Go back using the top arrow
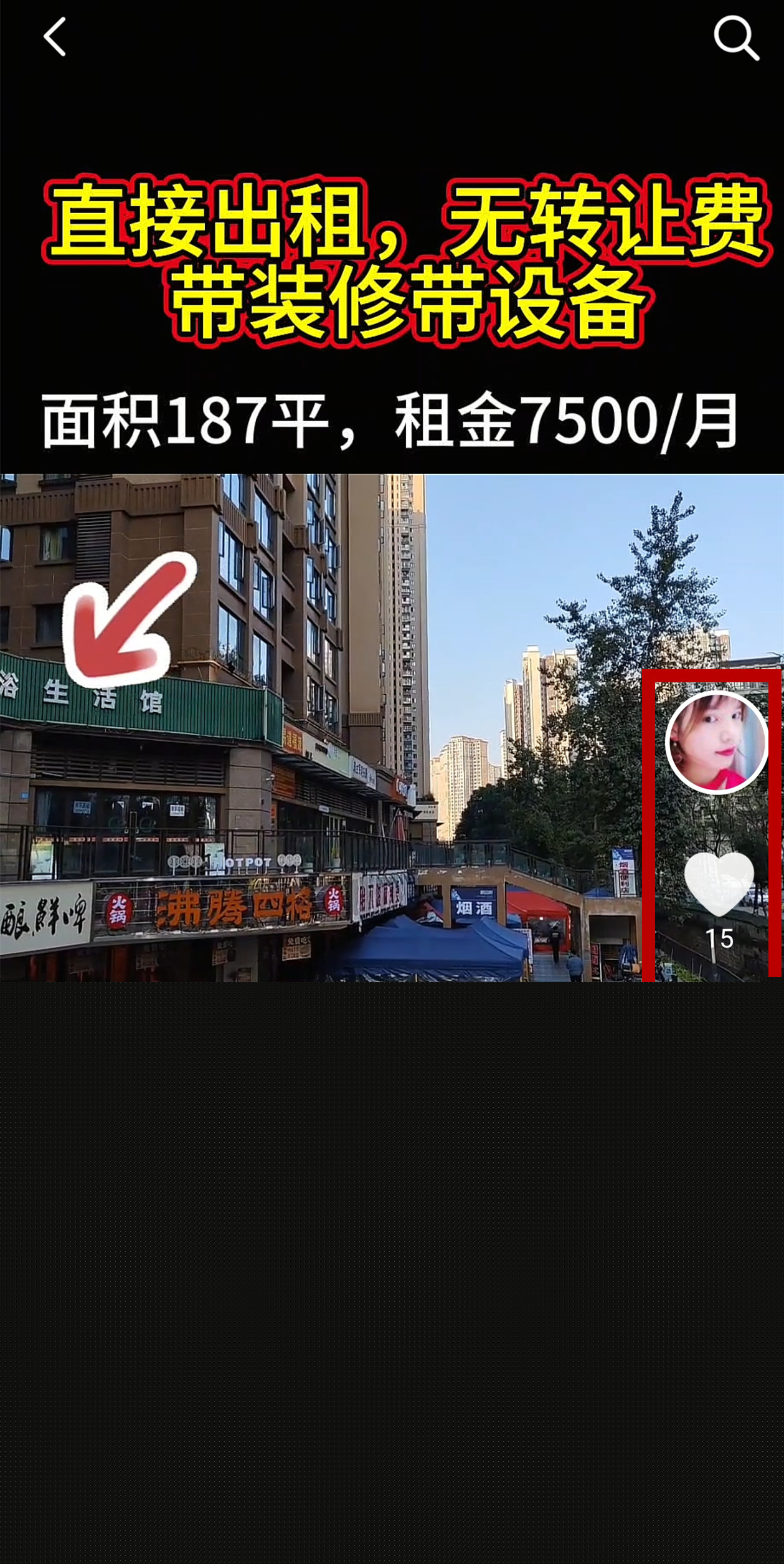The height and width of the screenshot is (1564, 784). point(55,37)
